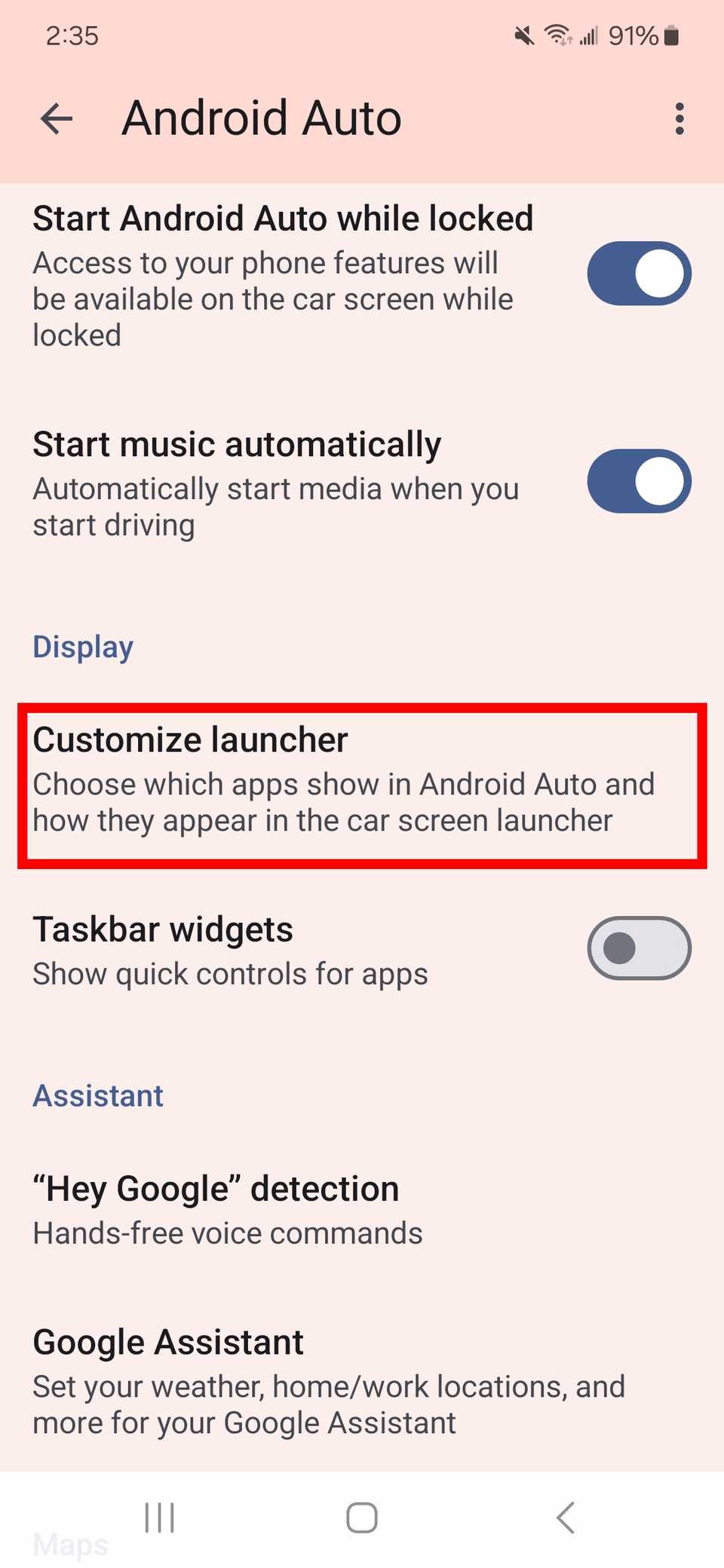
Task: Open the three-dot overflow menu
Action: click(680, 119)
